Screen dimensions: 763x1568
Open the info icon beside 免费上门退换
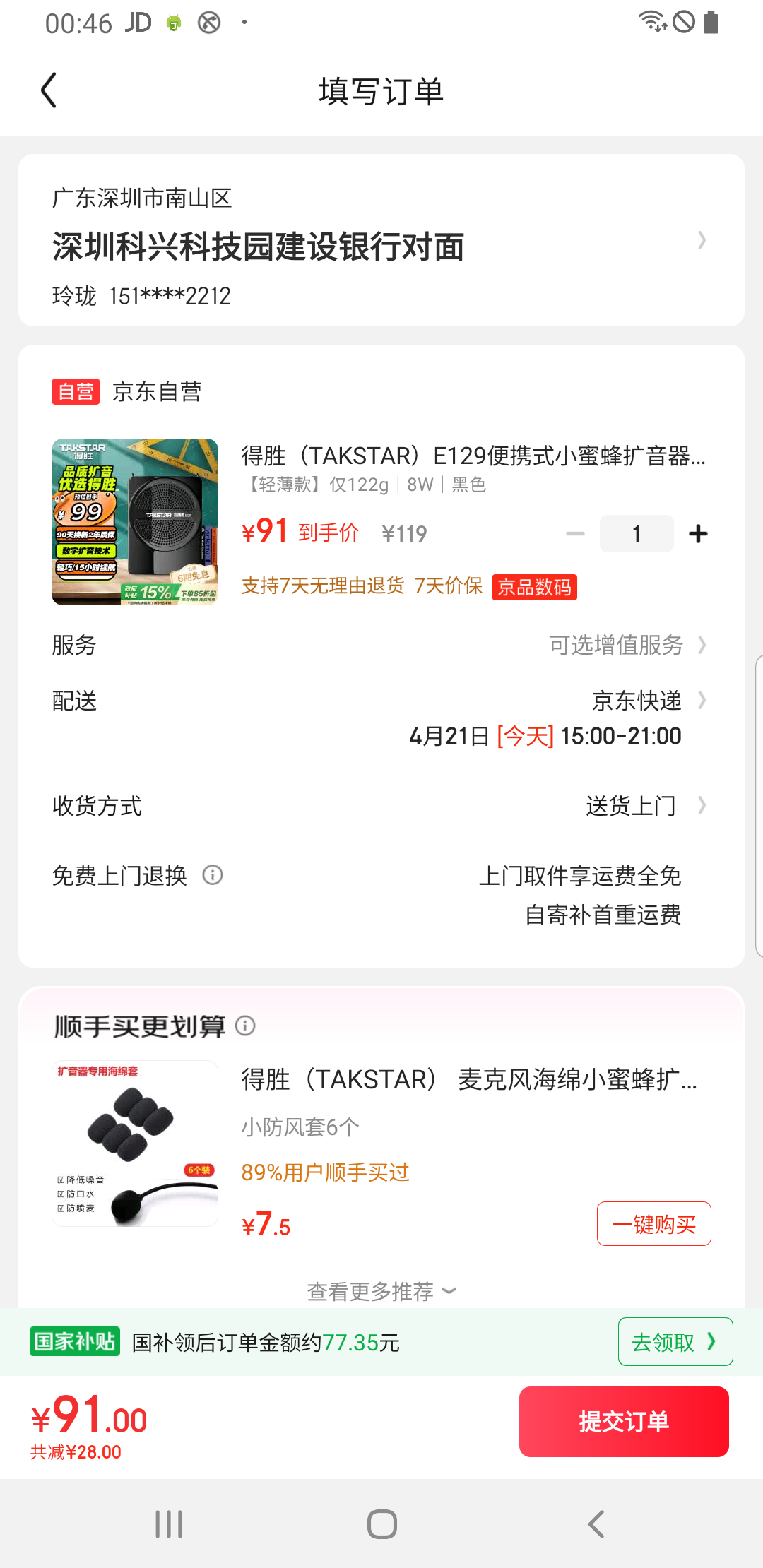point(213,876)
